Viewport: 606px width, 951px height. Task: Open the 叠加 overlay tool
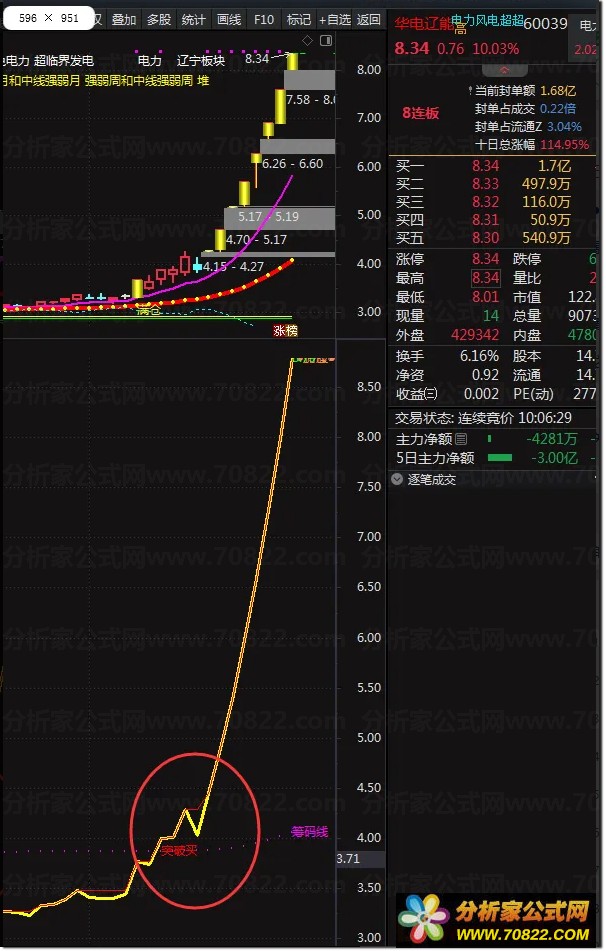pos(124,19)
